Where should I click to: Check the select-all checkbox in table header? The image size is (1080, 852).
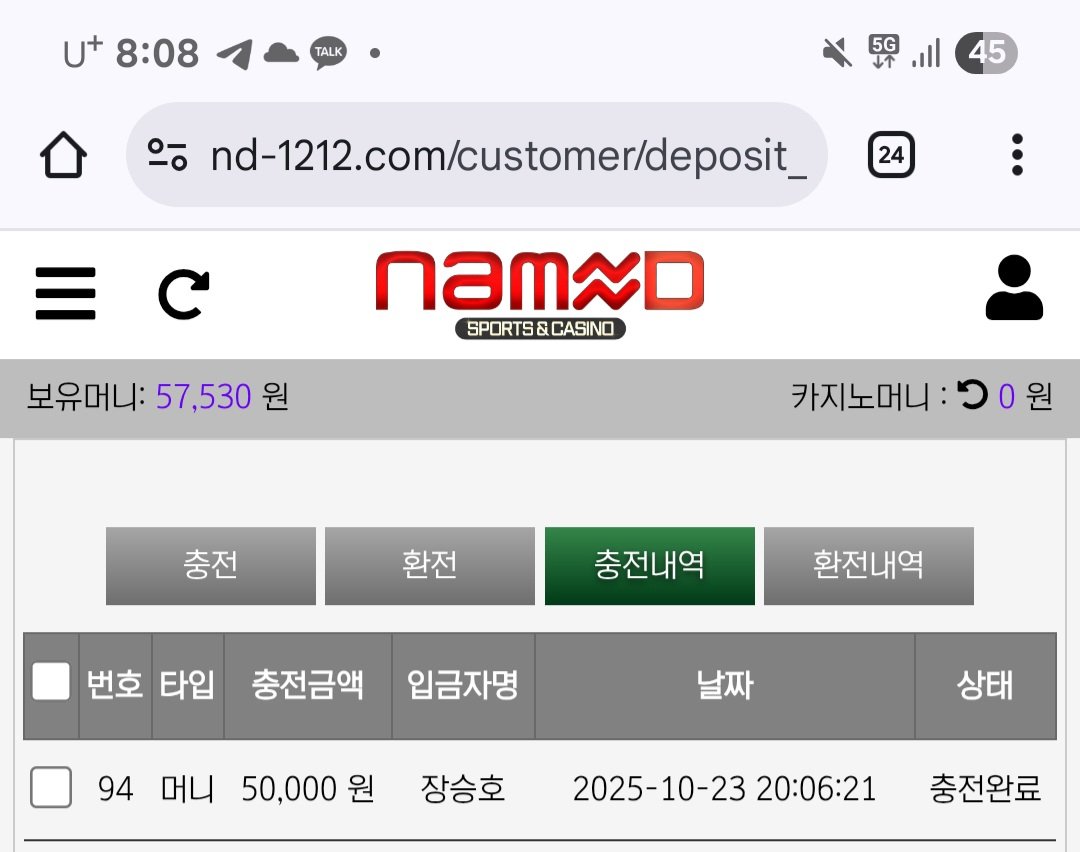tap(51, 683)
